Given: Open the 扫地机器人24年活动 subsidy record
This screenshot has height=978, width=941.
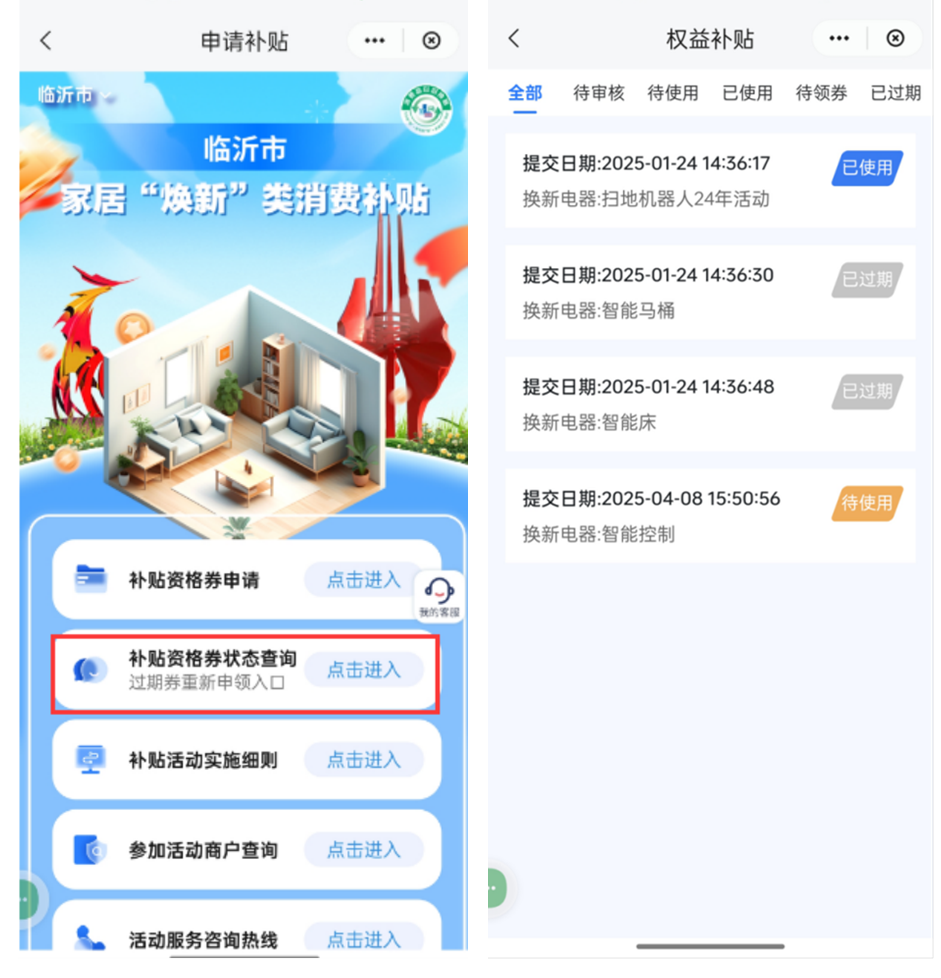Looking at the screenshot, I should coord(709,181).
